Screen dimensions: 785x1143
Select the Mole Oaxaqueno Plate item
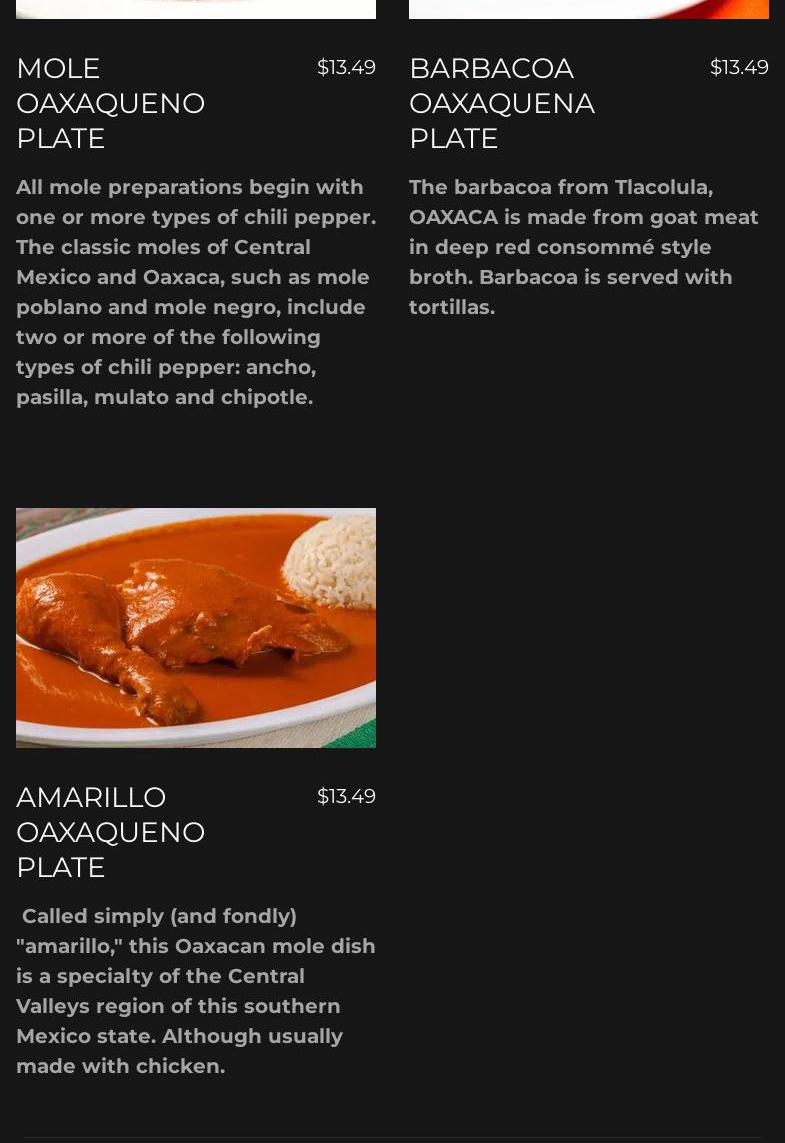pos(110,103)
